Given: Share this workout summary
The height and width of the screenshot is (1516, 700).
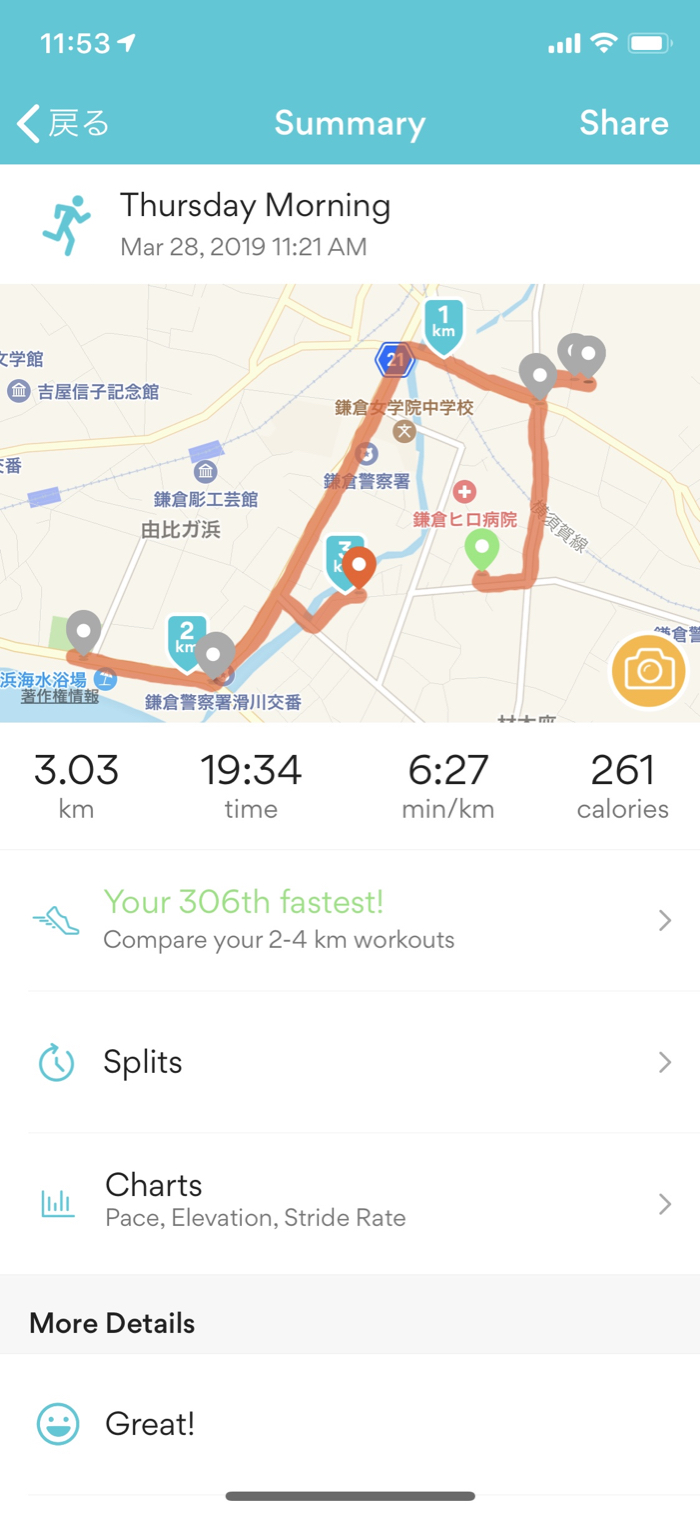Looking at the screenshot, I should pyautogui.click(x=623, y=124).
